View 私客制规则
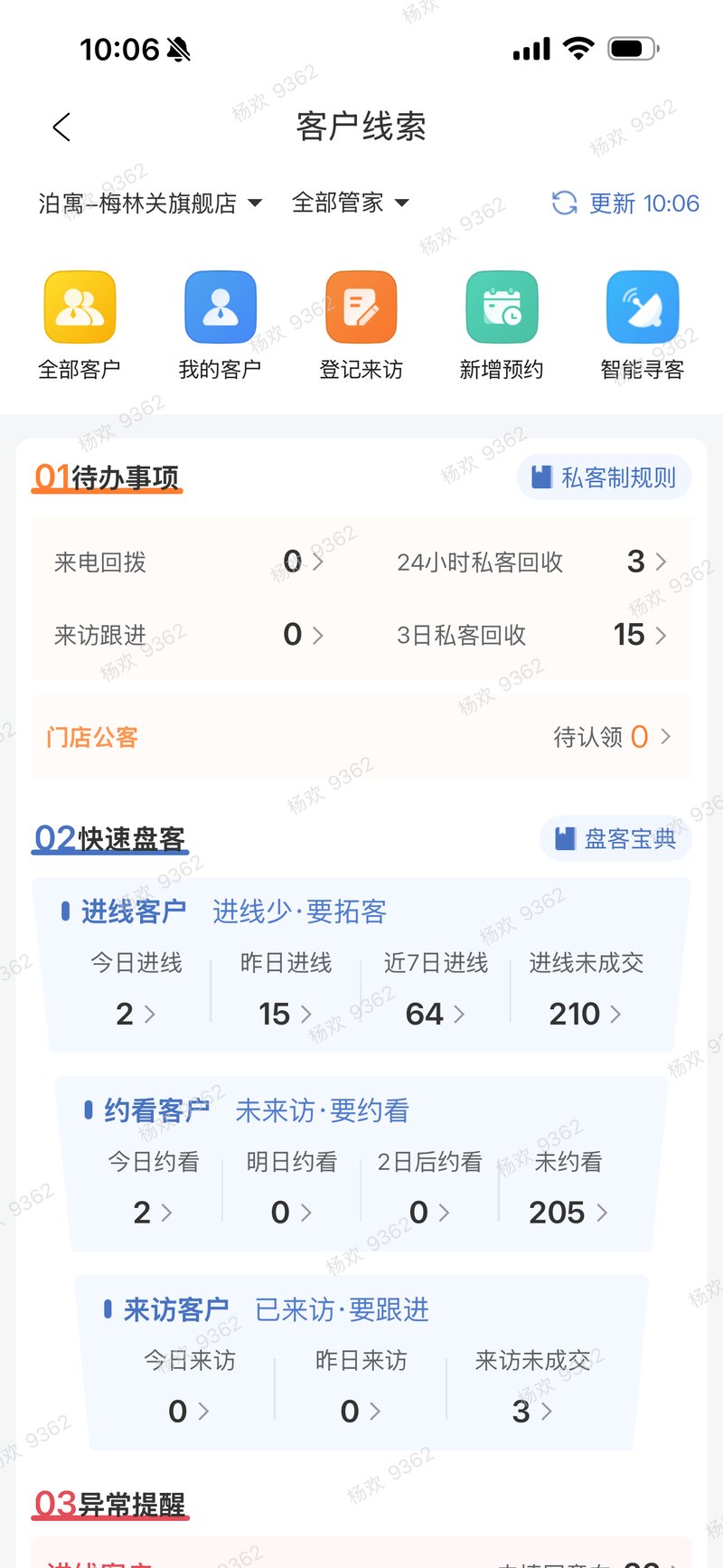Image resolution: width=723 pixels, height=1568 pixels. pyautogui.click(x=605, y=477)
